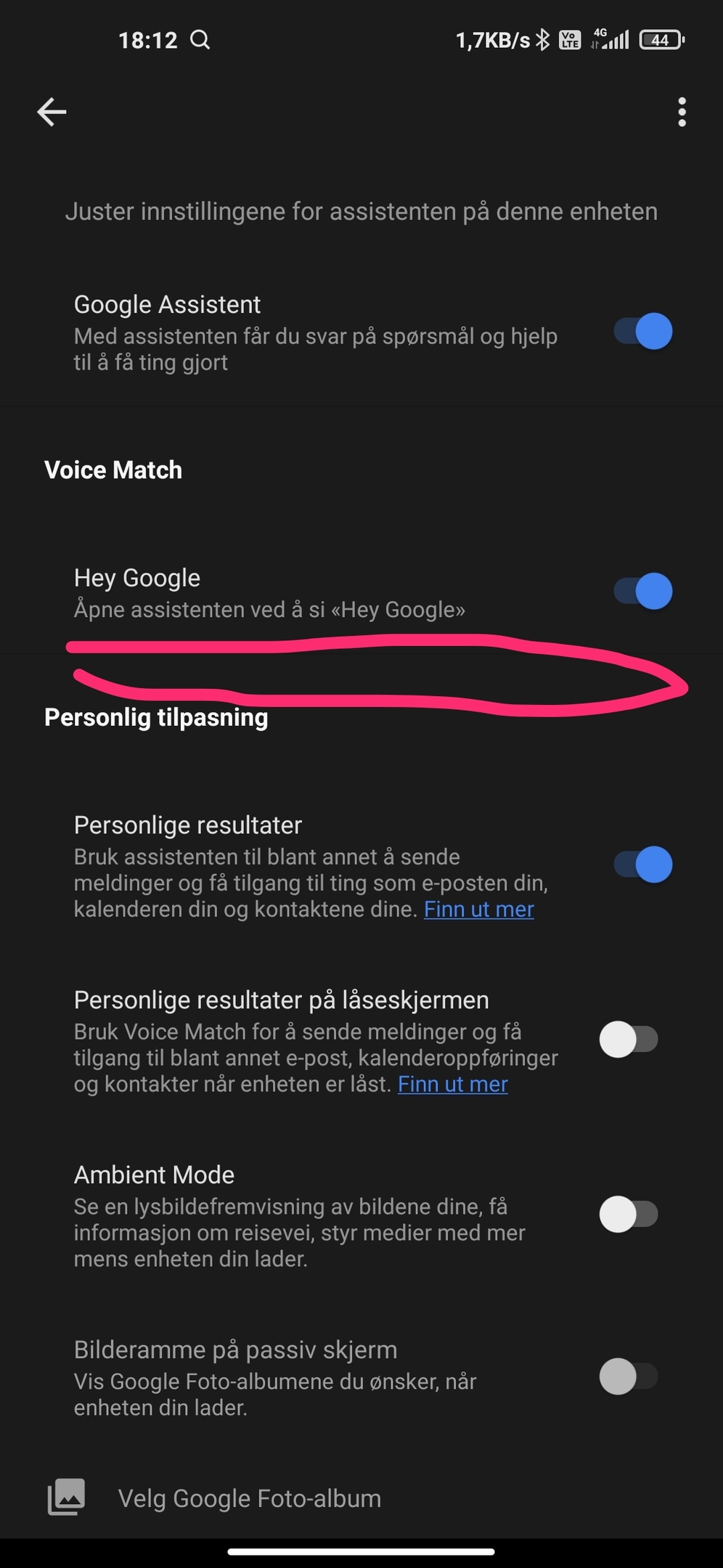Open Velg Google Foto-album

pos(249,1498)
